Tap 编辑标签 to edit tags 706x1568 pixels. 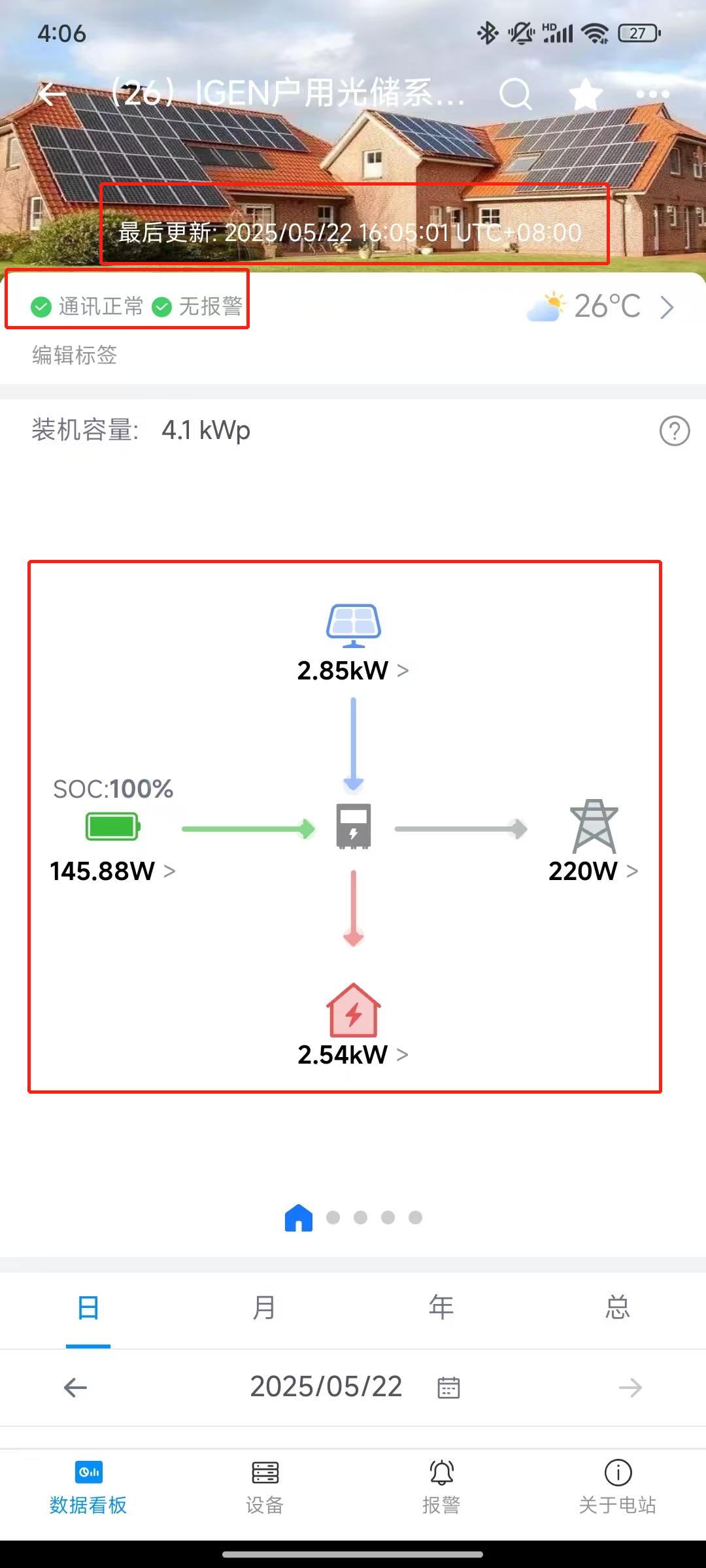(75, 355)
